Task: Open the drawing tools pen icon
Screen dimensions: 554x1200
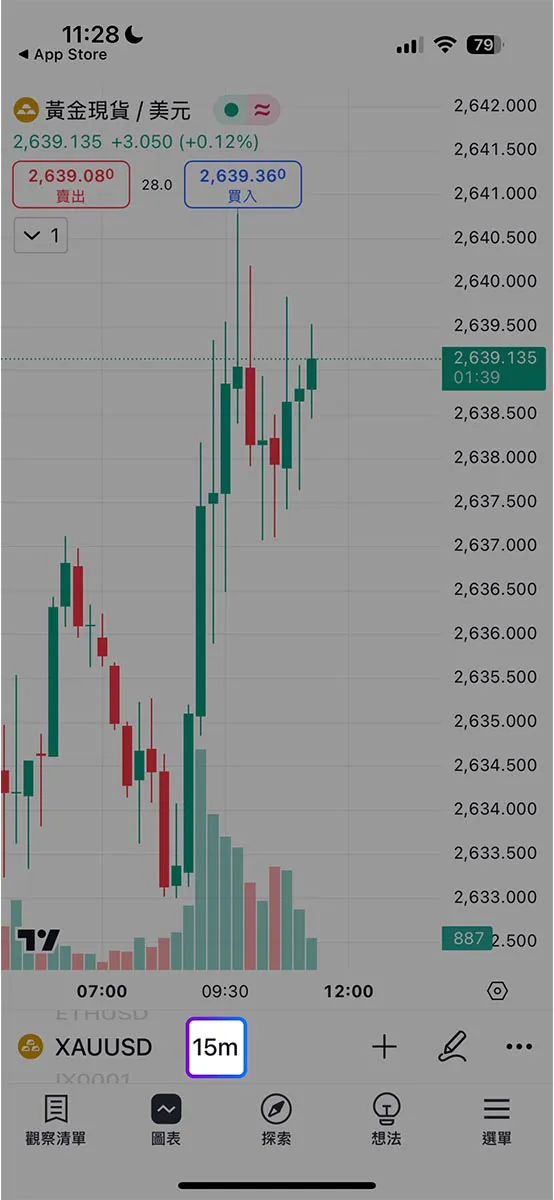Action: coord(453,1047)
